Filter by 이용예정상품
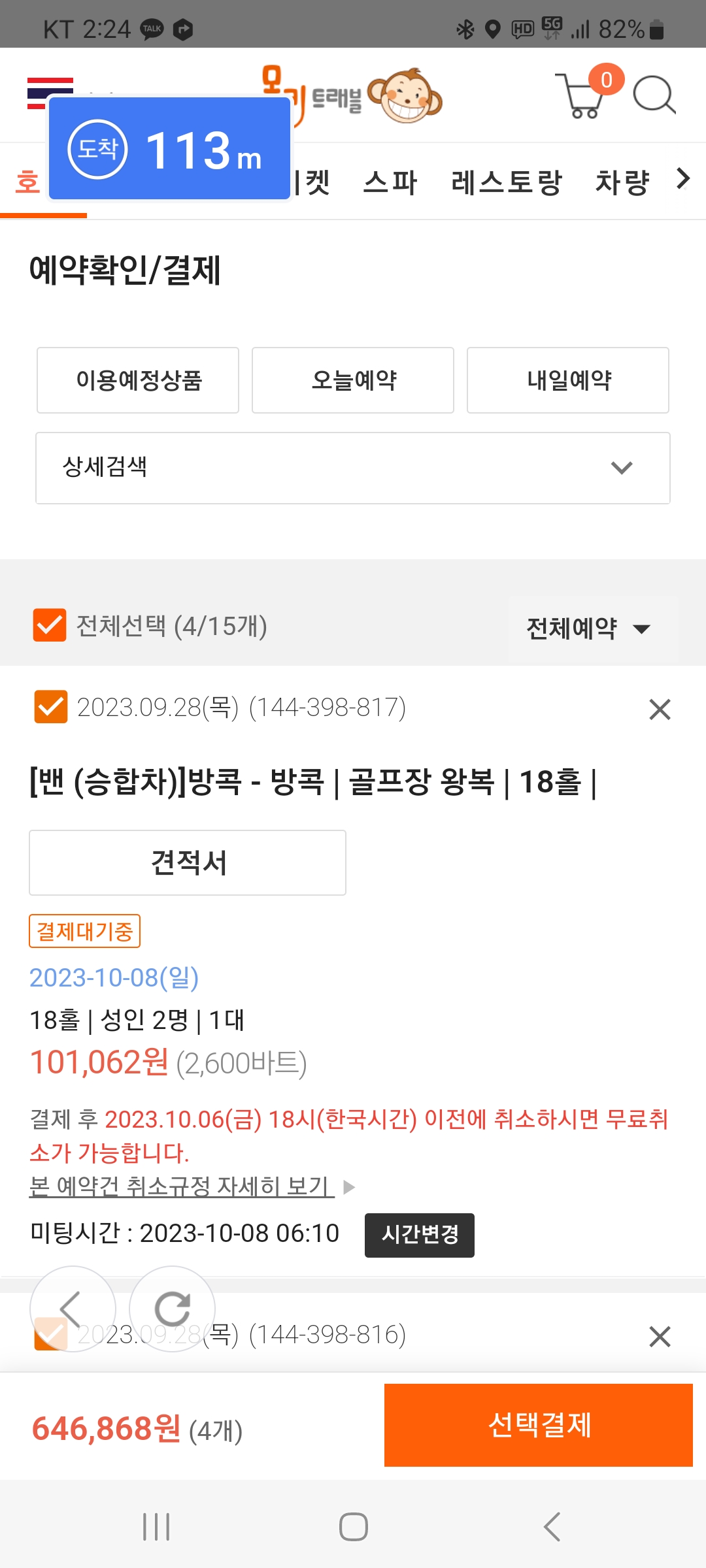Screen dimensions: 706x1568 [138, 380]
